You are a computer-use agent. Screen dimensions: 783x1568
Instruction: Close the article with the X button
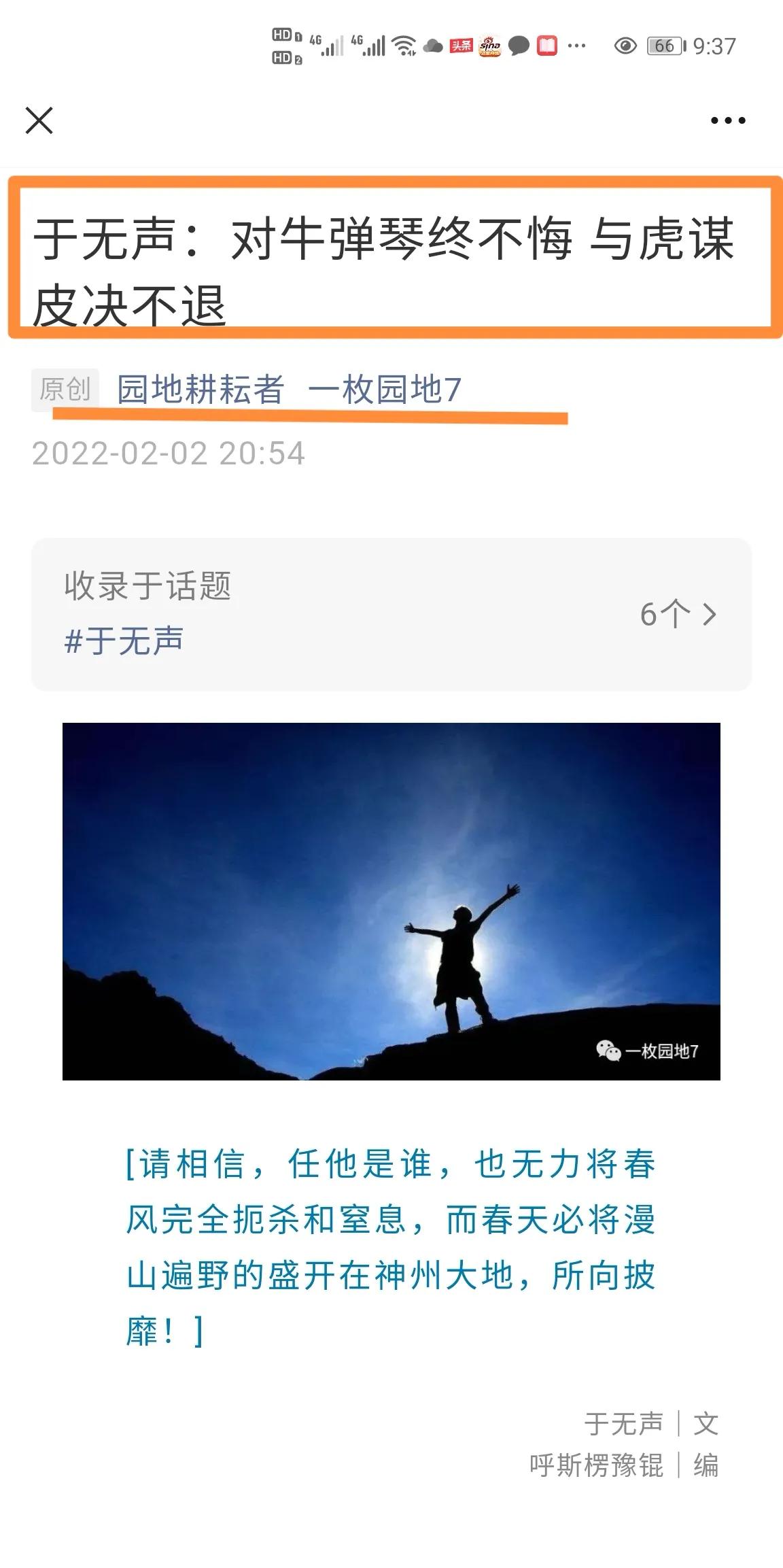click(39, 121)
